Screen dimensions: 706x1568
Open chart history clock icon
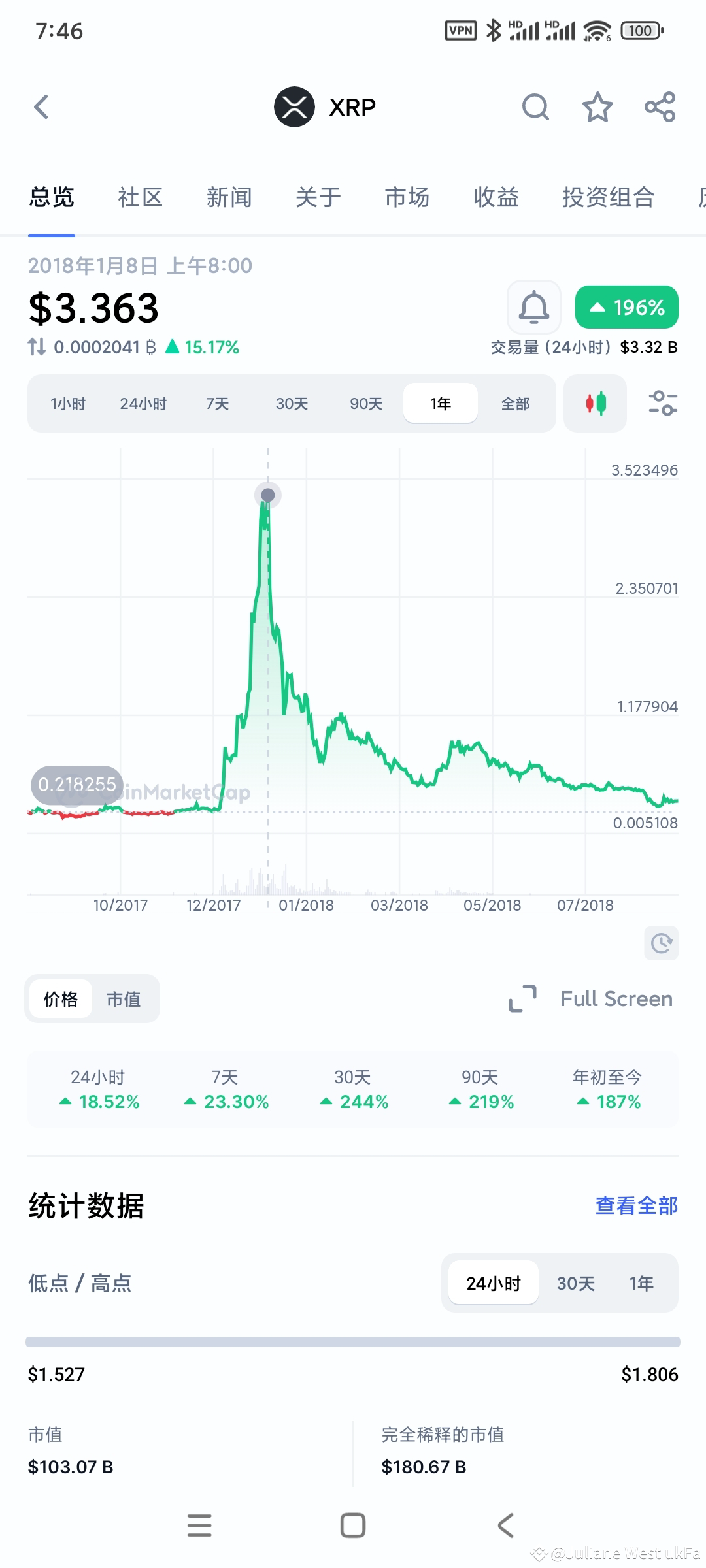660,943
